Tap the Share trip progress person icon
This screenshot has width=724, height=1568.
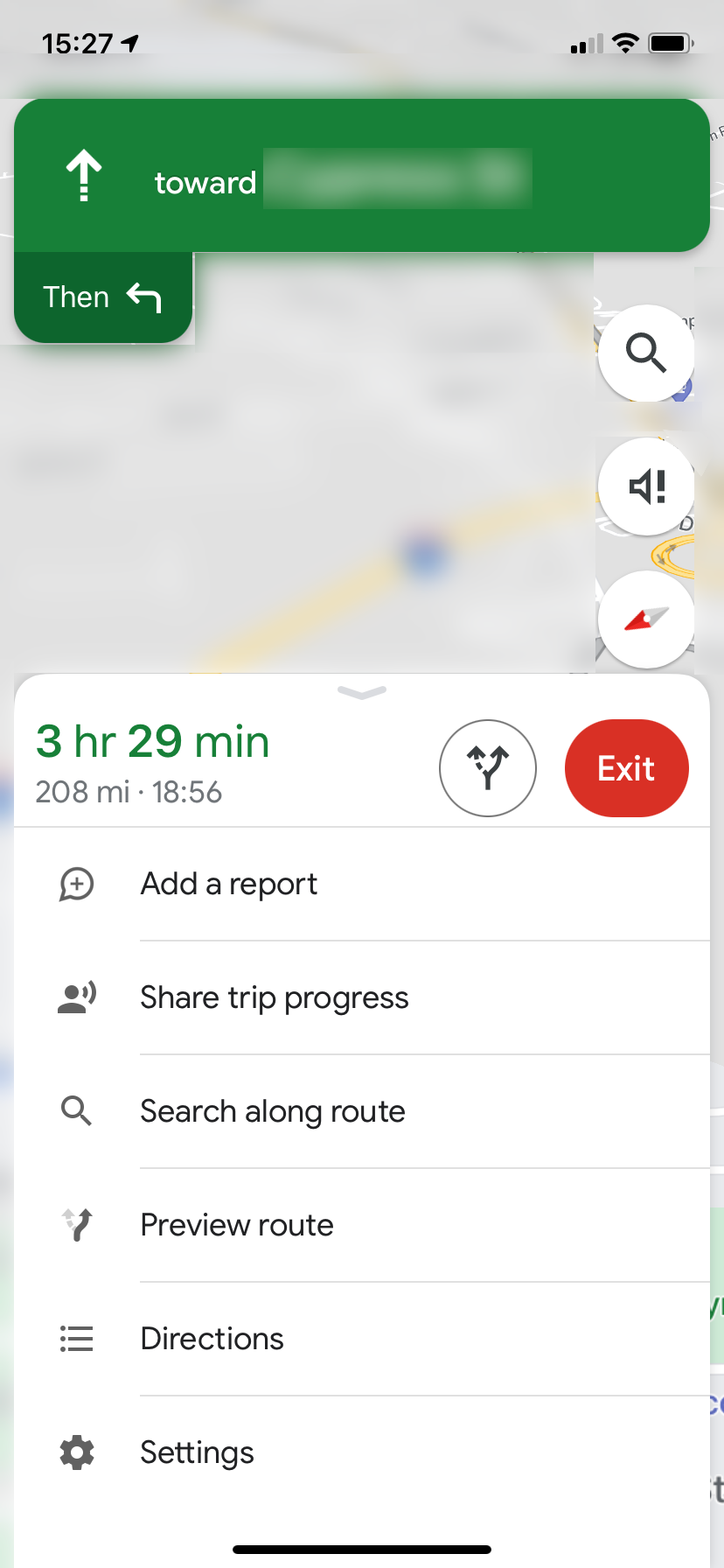pyautogui.click(x=77, y=997)
